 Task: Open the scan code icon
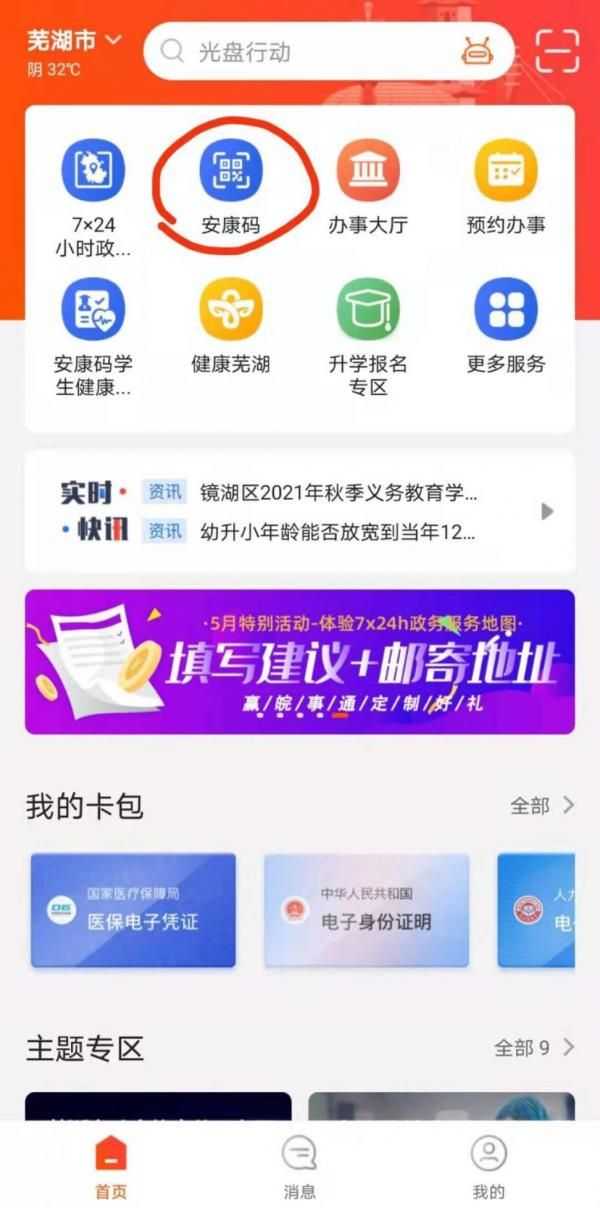coord(557,51)
